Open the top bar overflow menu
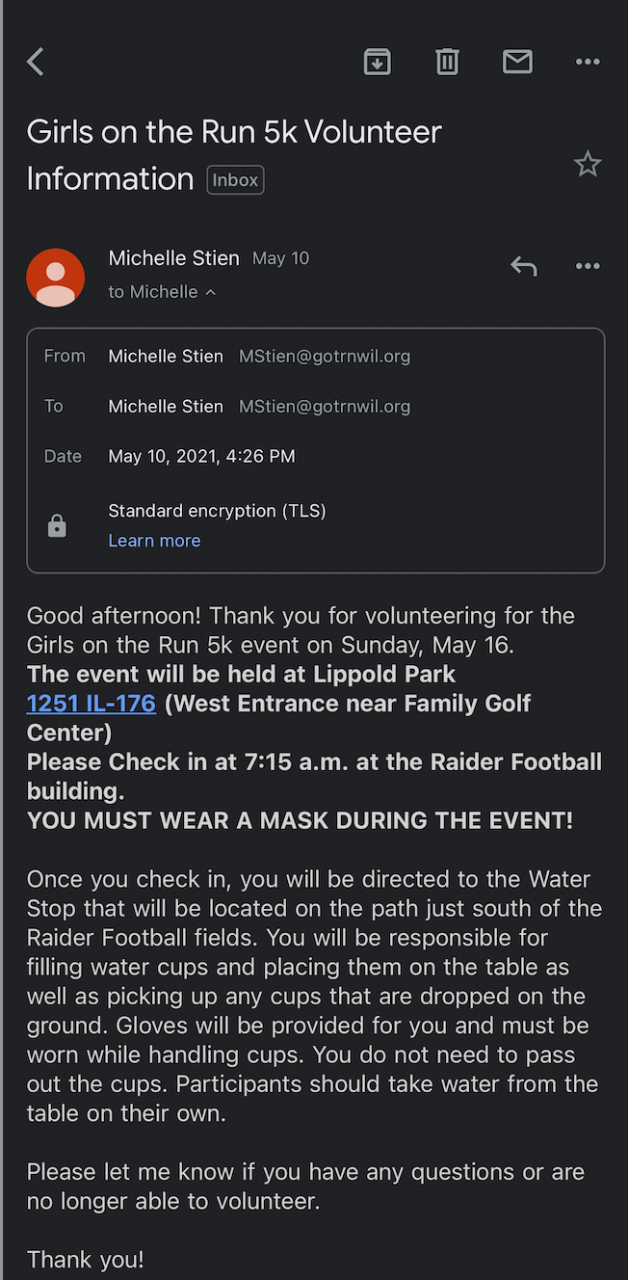628x1280 pixels. point(588,62)
